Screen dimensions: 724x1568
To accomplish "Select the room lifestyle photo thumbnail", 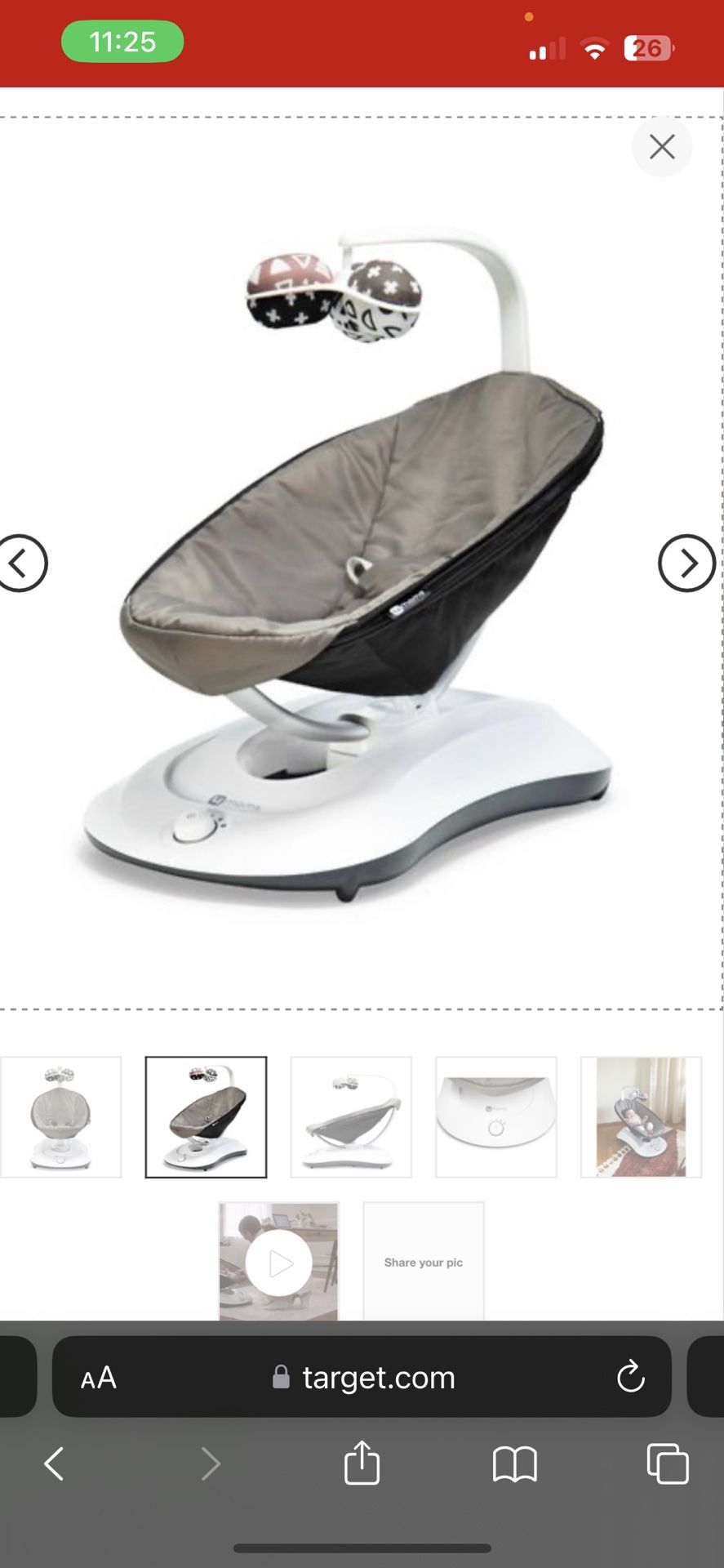I will [641, 1117].
